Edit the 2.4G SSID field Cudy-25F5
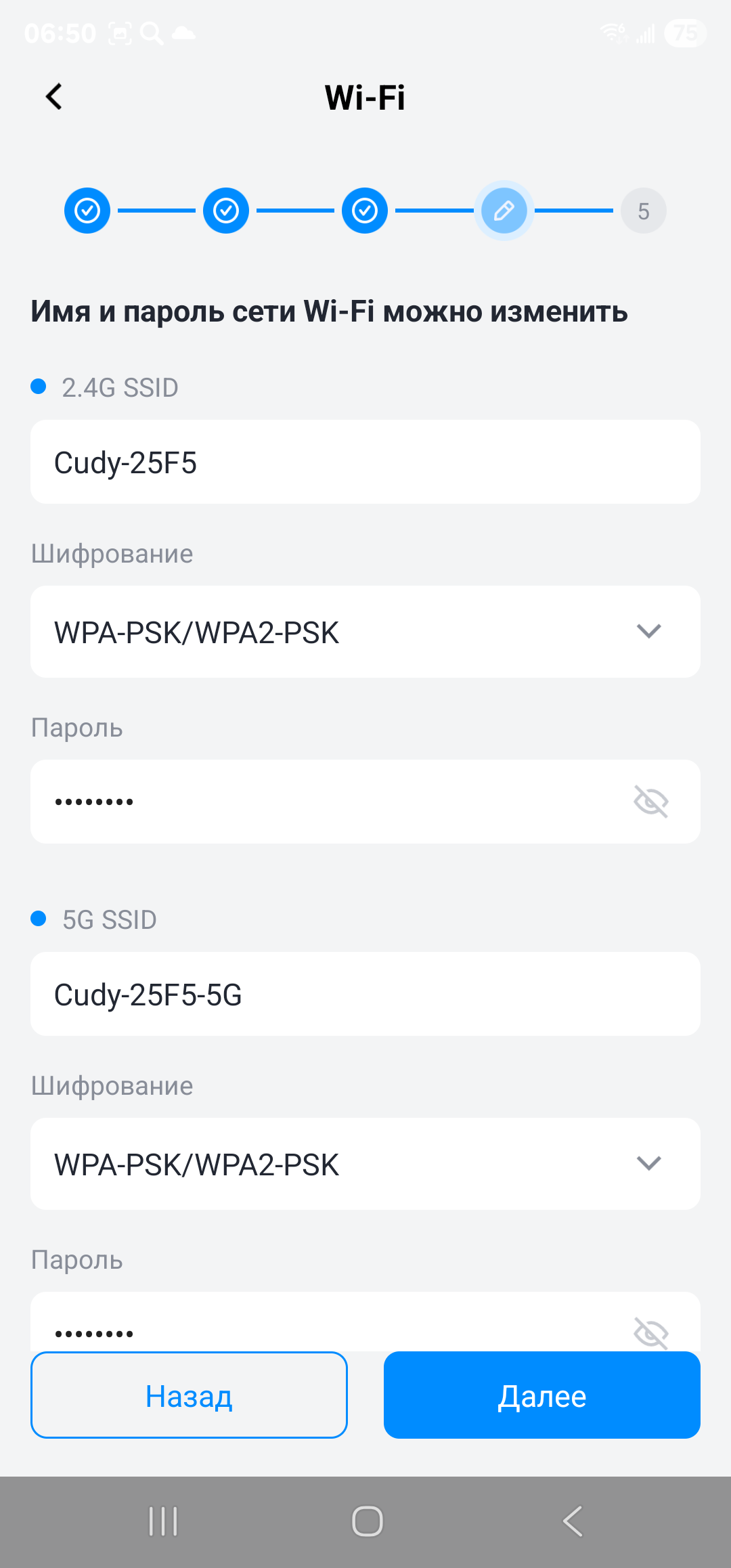 (x=365, y=462)
